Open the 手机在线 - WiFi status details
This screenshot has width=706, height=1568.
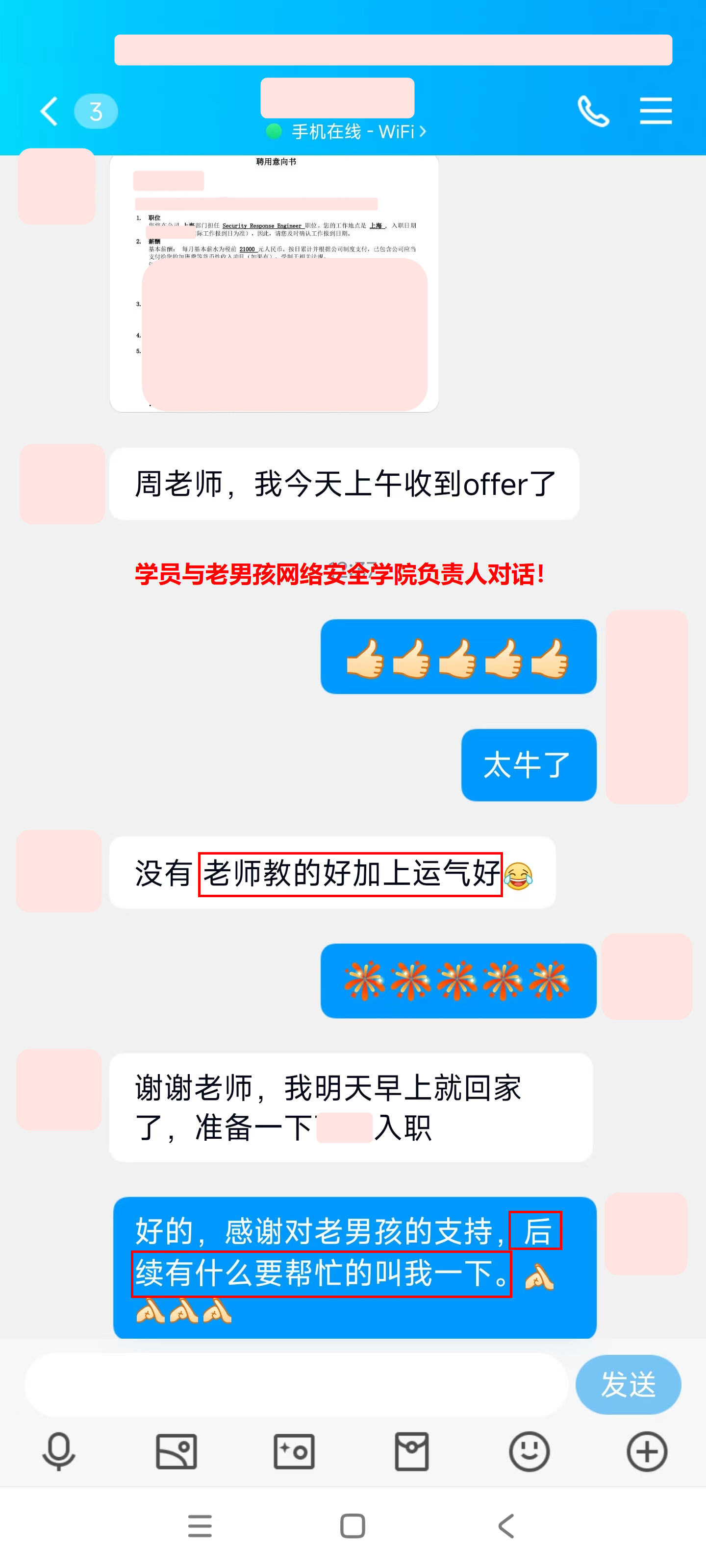[x=346, y=131]
